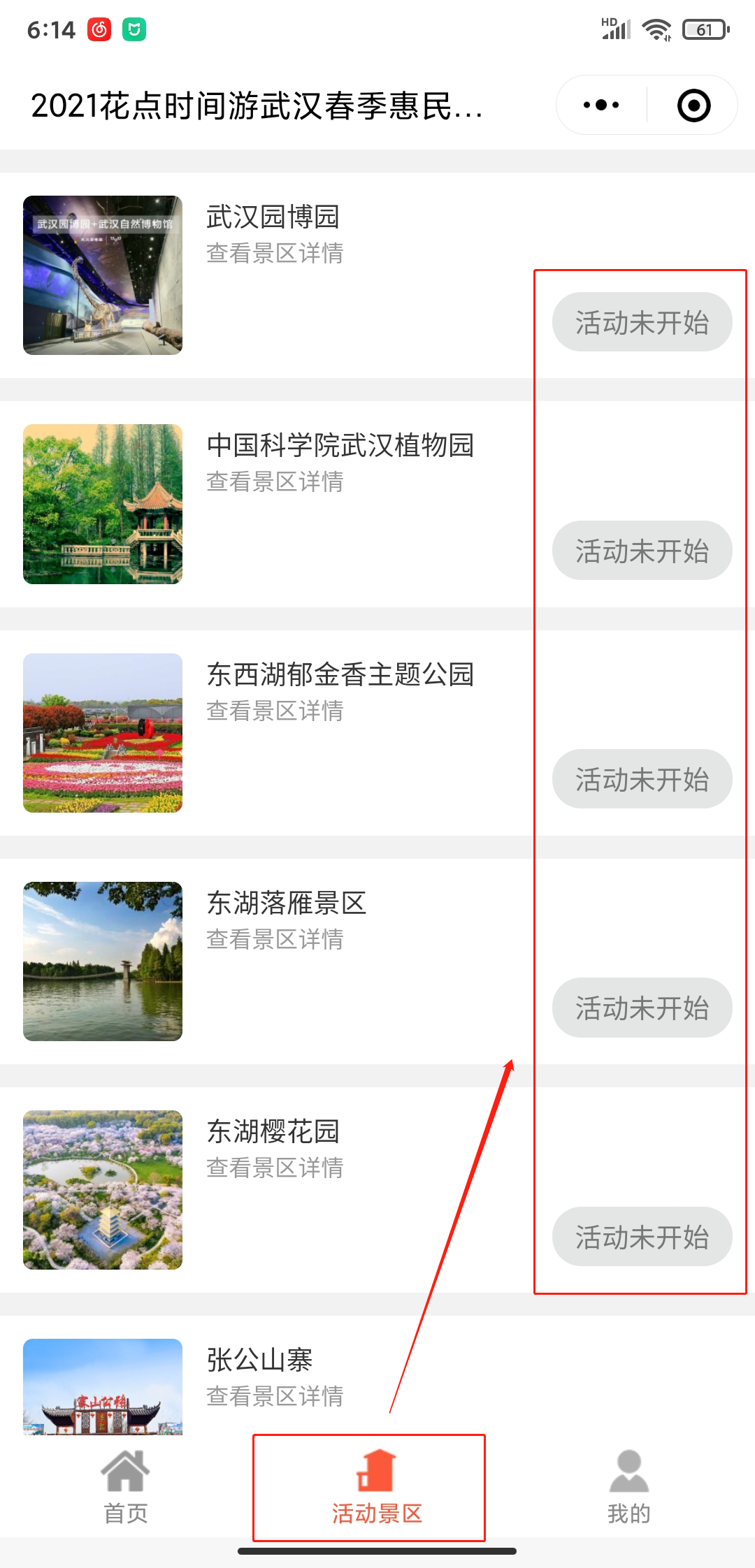Viewport: 755px width, 1568px height.
Task: View 查看景区详情 for 东湖落雁景区
Action: 275,939
